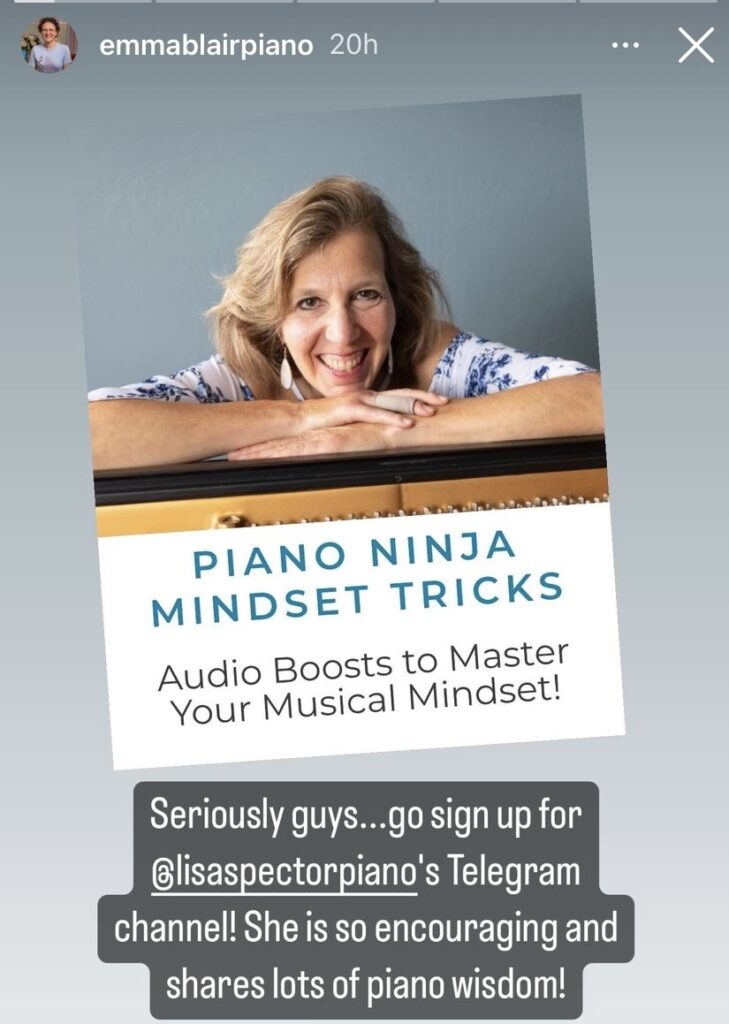Open the story options menu

point(625,46)
